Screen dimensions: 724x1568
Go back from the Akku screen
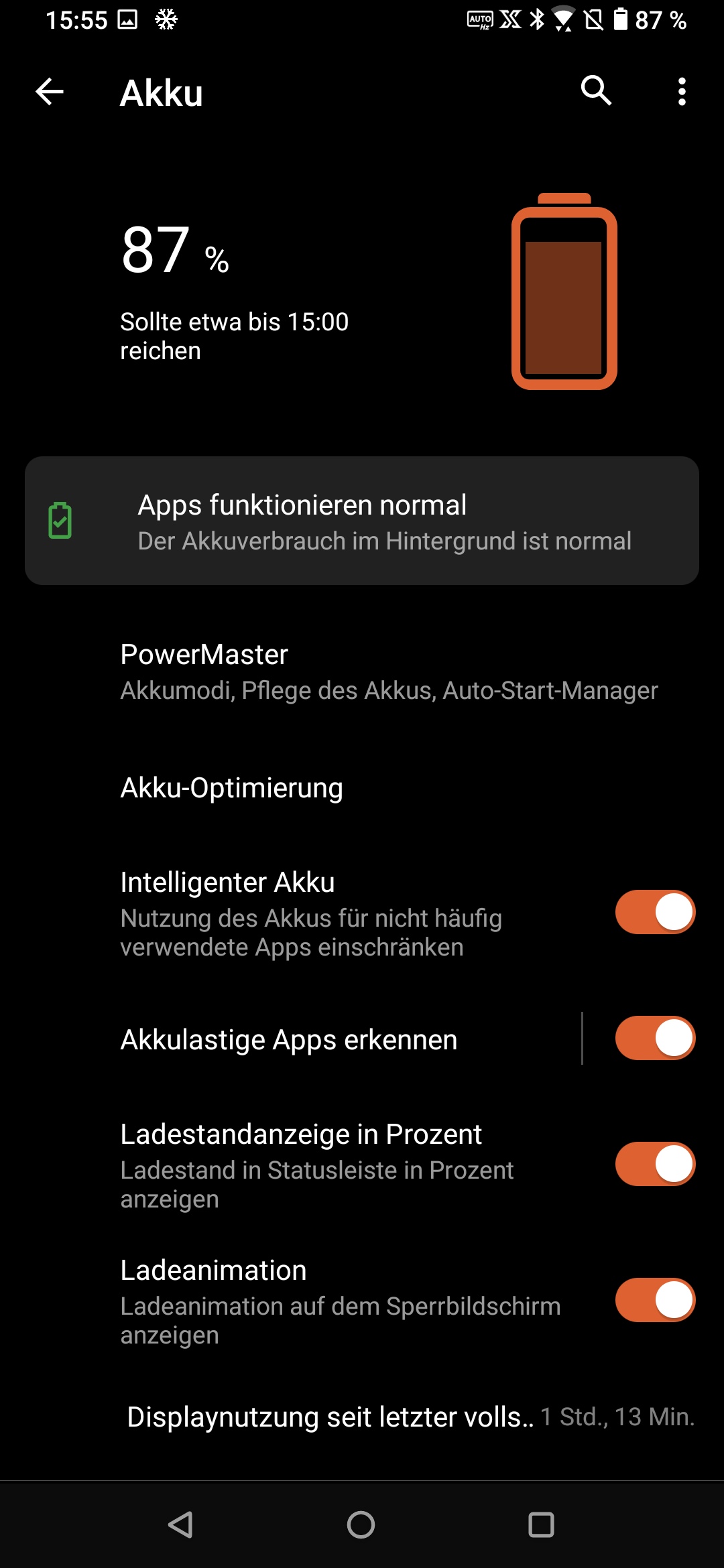[50, 92]
